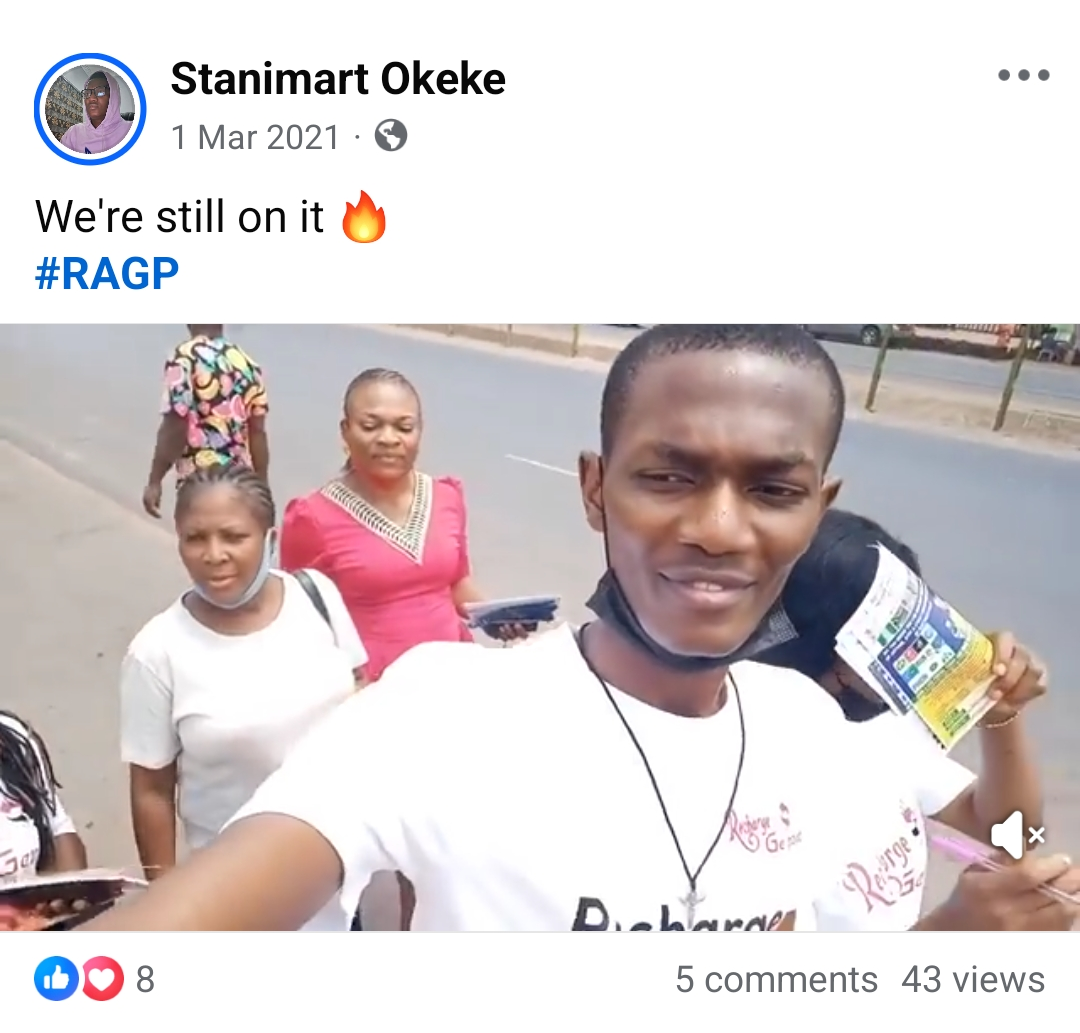Open Stanimart Okeke's profile picture

point(90,109)
